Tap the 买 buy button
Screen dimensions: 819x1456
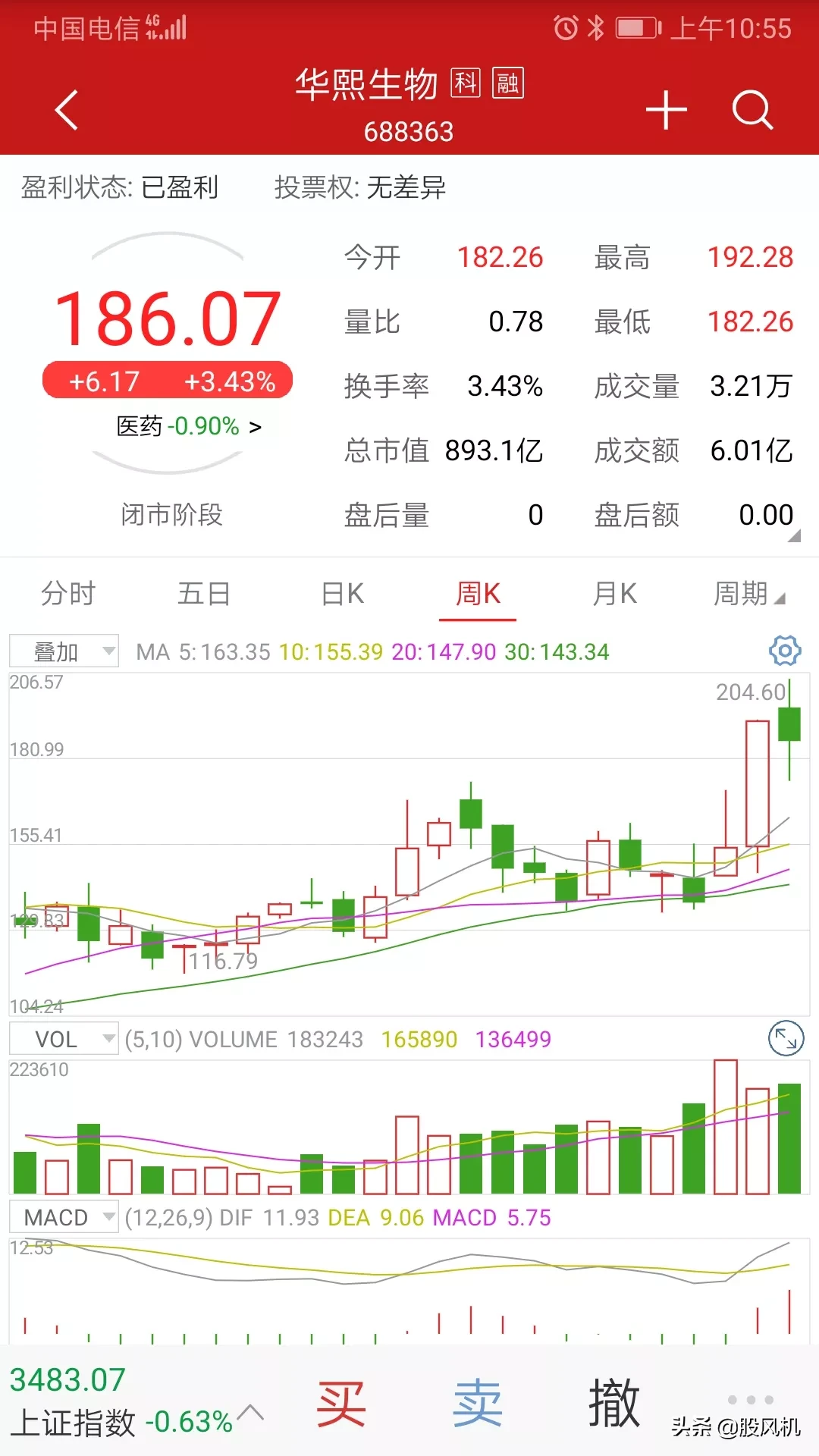pos(341,1403)
